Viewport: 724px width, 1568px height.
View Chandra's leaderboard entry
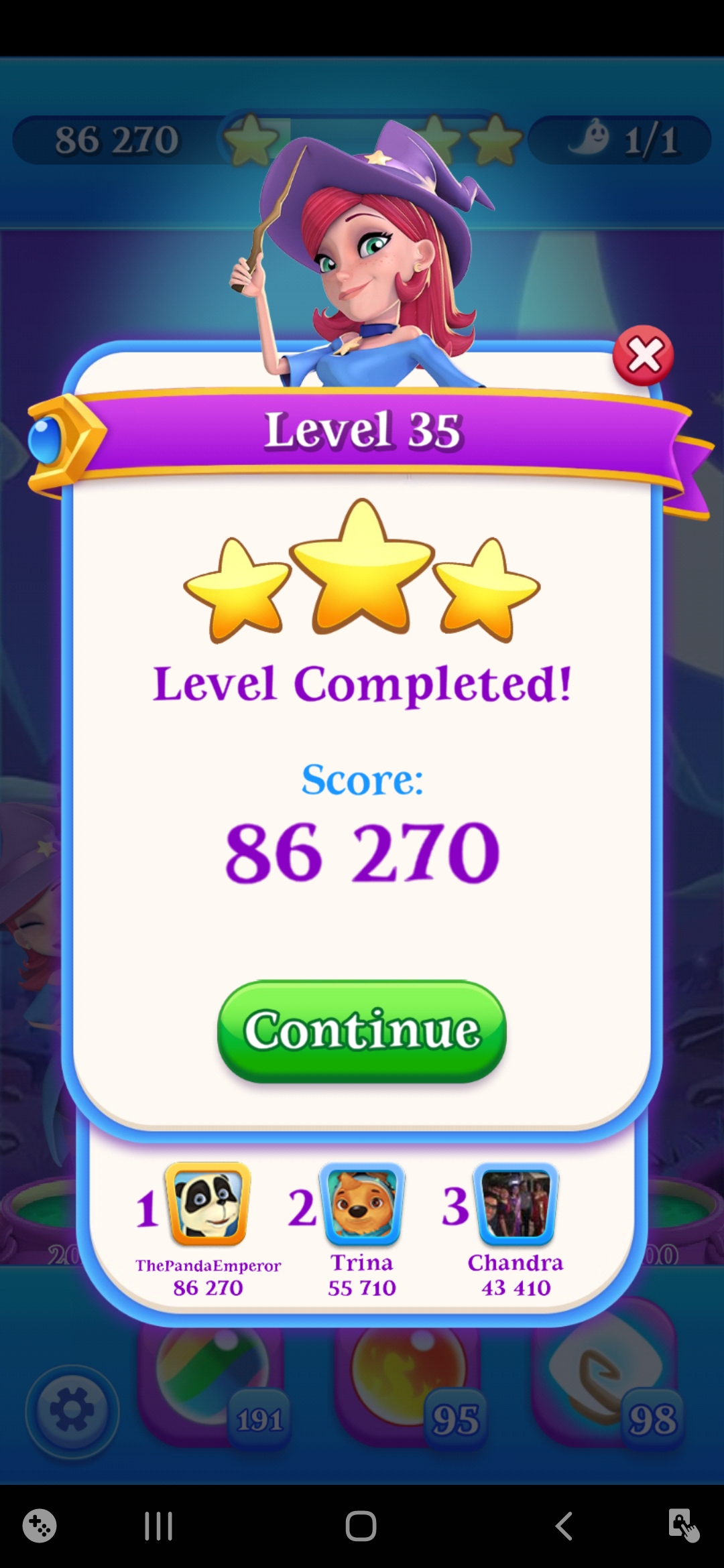click(x=516, y=1204)
